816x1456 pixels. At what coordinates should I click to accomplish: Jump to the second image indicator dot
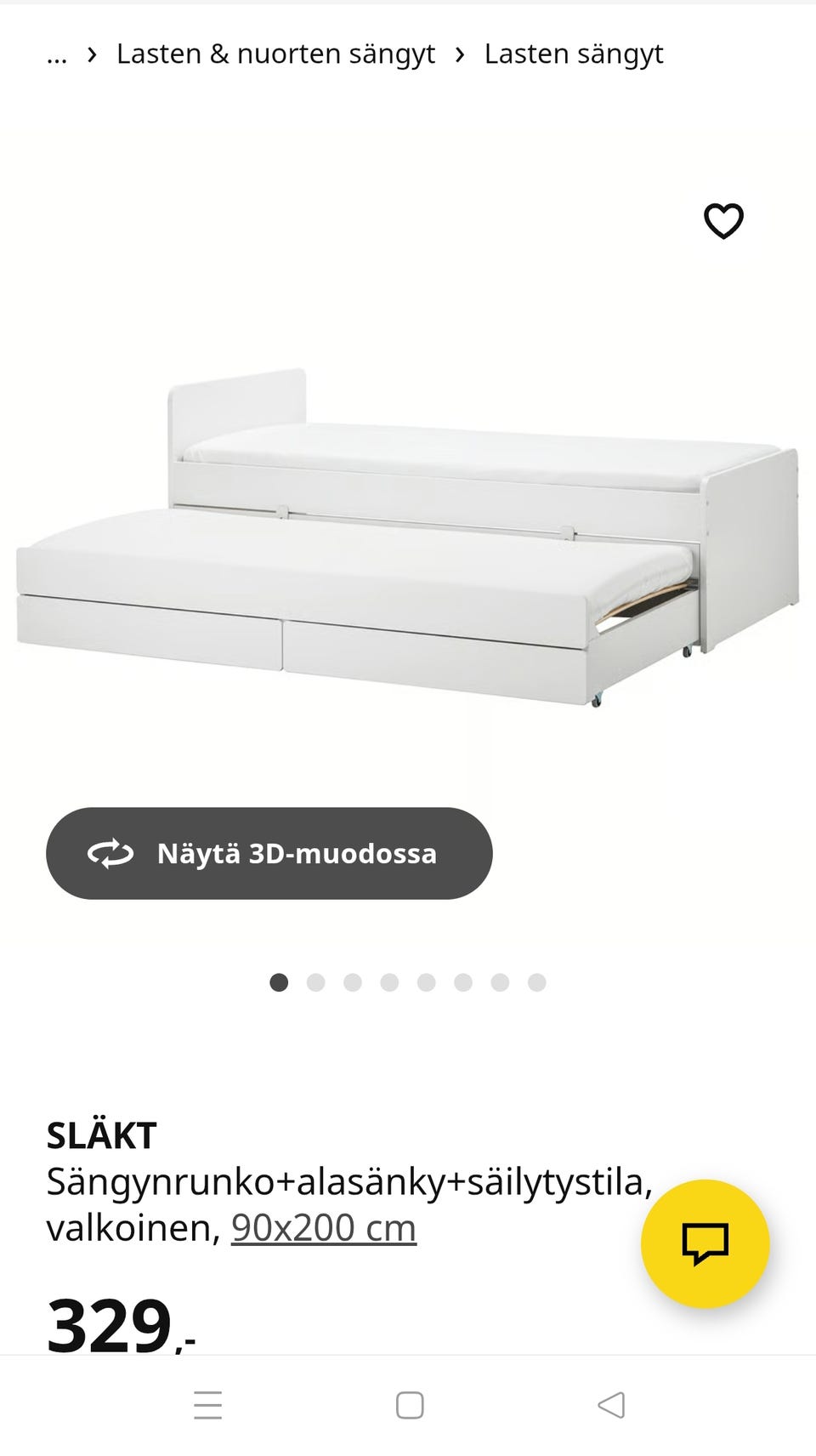315,982
